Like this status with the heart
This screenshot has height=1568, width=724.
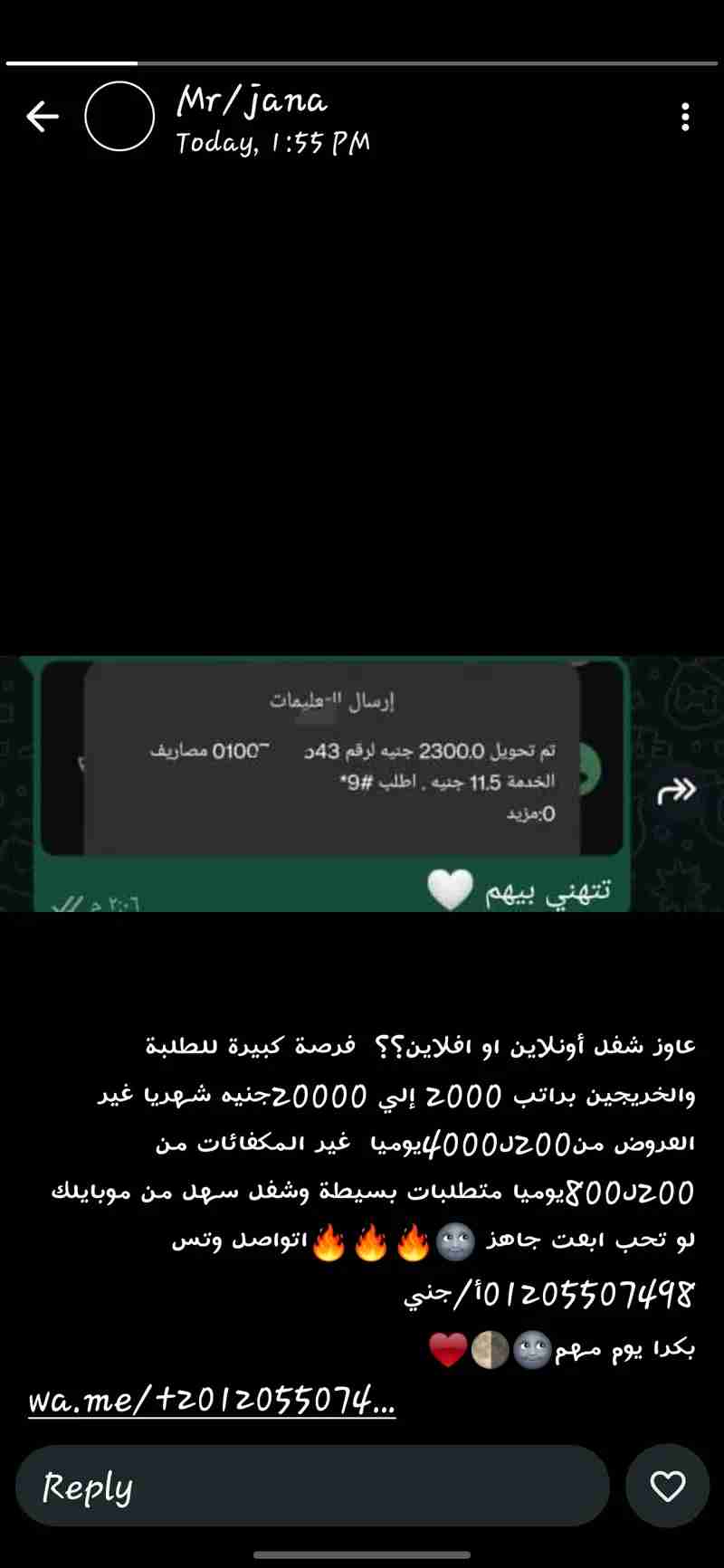668,1486
